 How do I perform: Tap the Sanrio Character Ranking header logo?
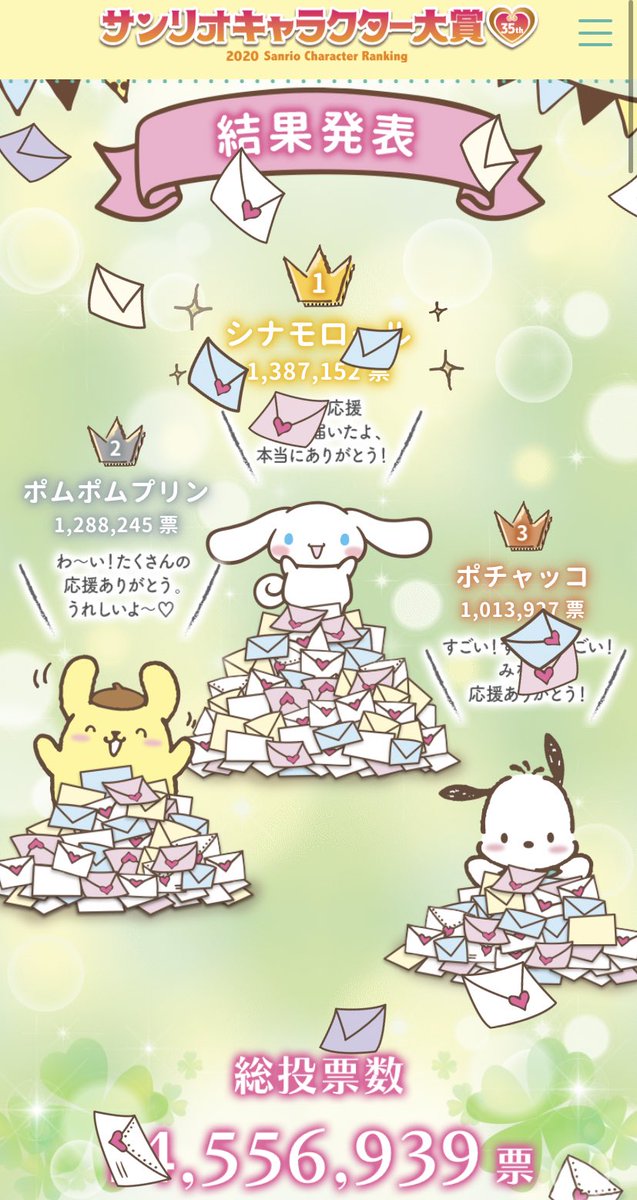coord(318,34)
